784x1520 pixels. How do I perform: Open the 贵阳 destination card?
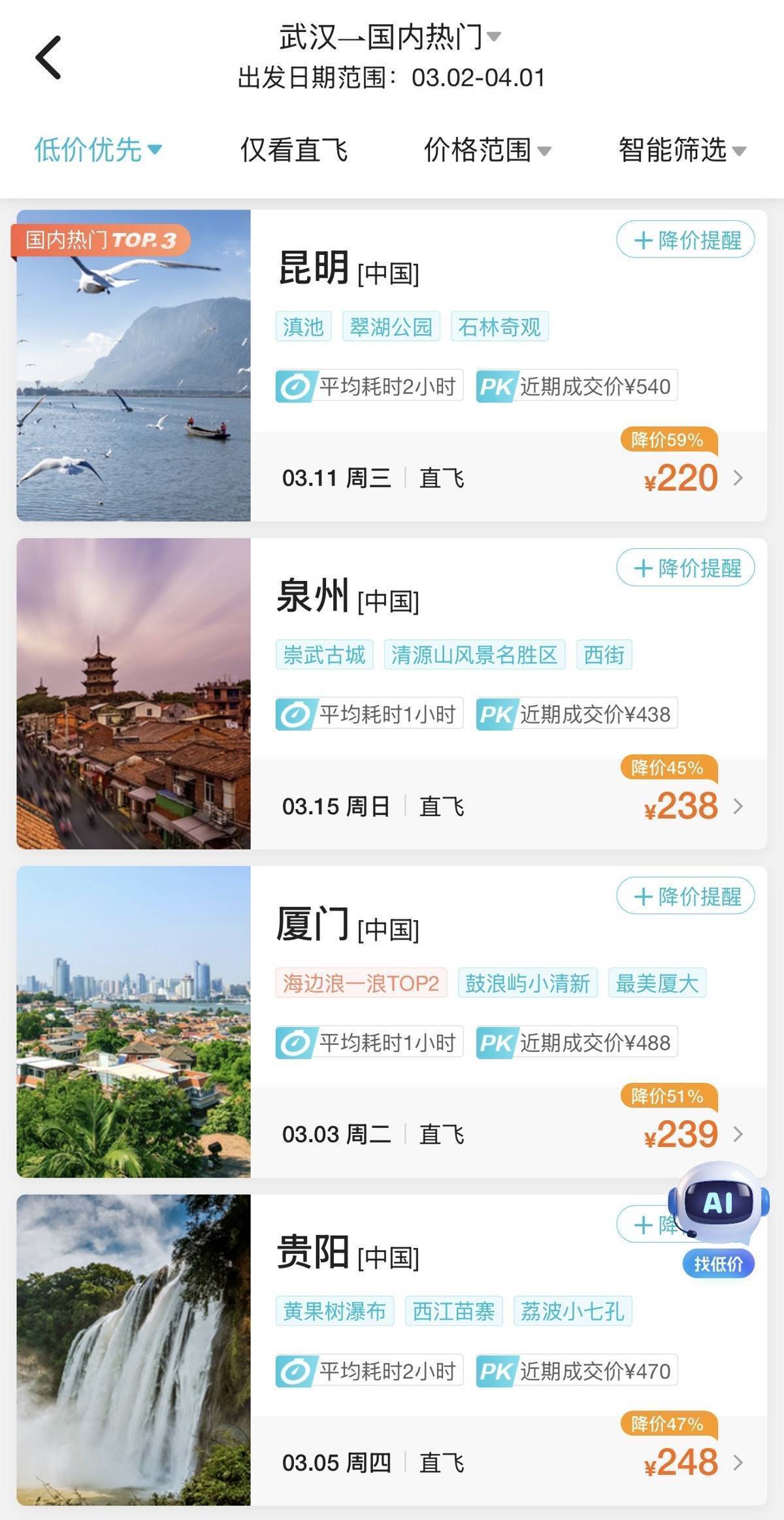pyautogui.click(x=314, y=1252)
